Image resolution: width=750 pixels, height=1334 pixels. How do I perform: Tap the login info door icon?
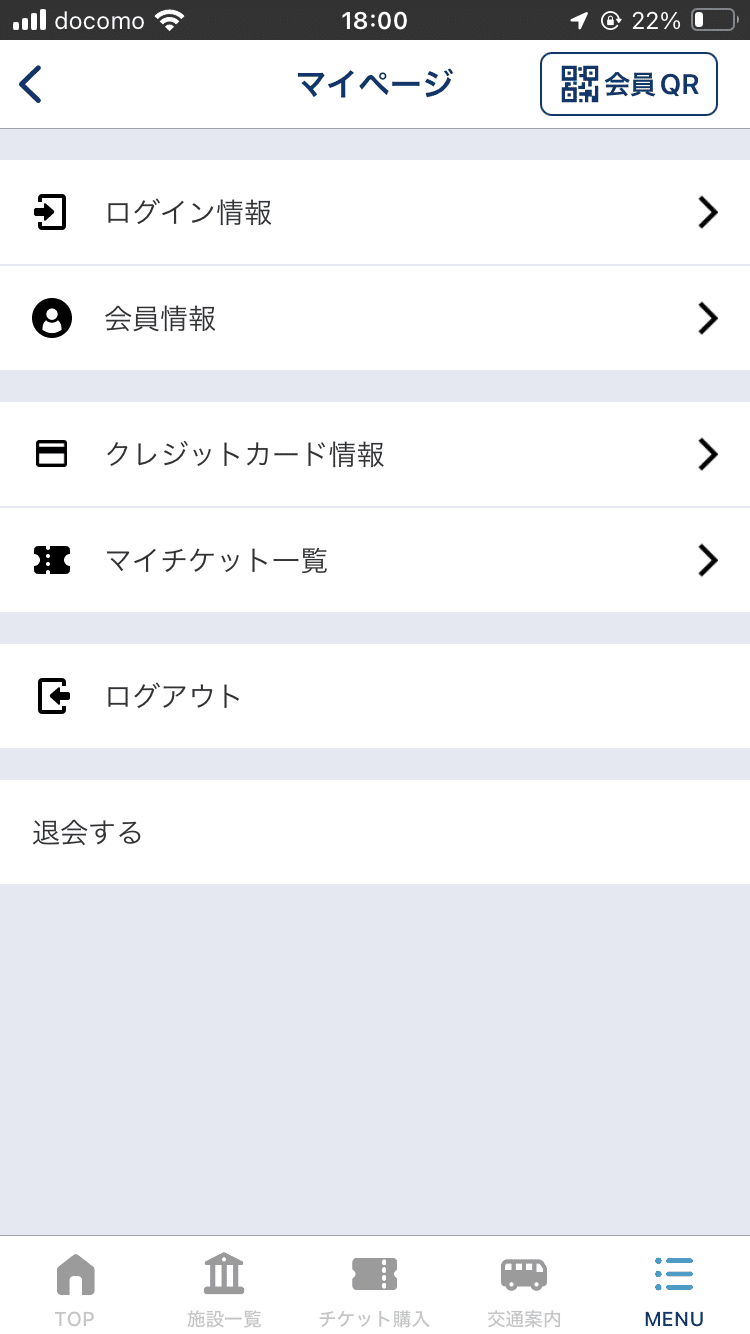click(52, 212)
